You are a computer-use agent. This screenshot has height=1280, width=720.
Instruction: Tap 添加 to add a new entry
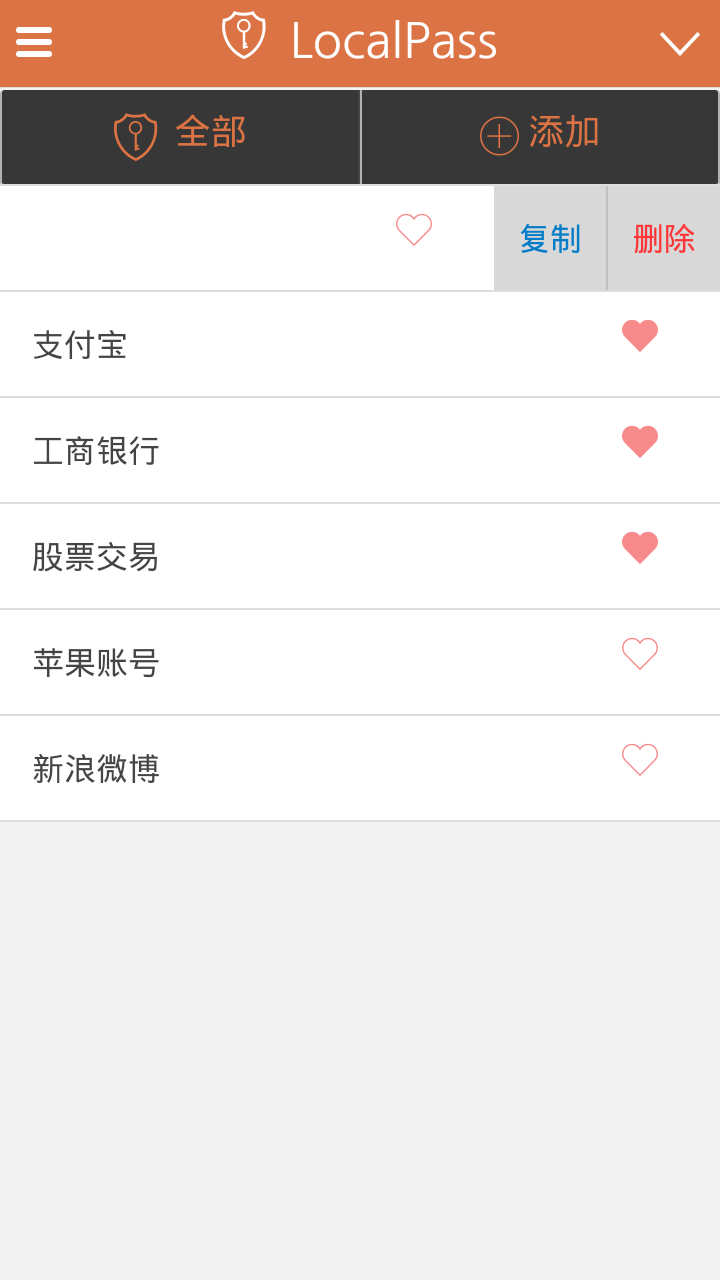point(540,136)
